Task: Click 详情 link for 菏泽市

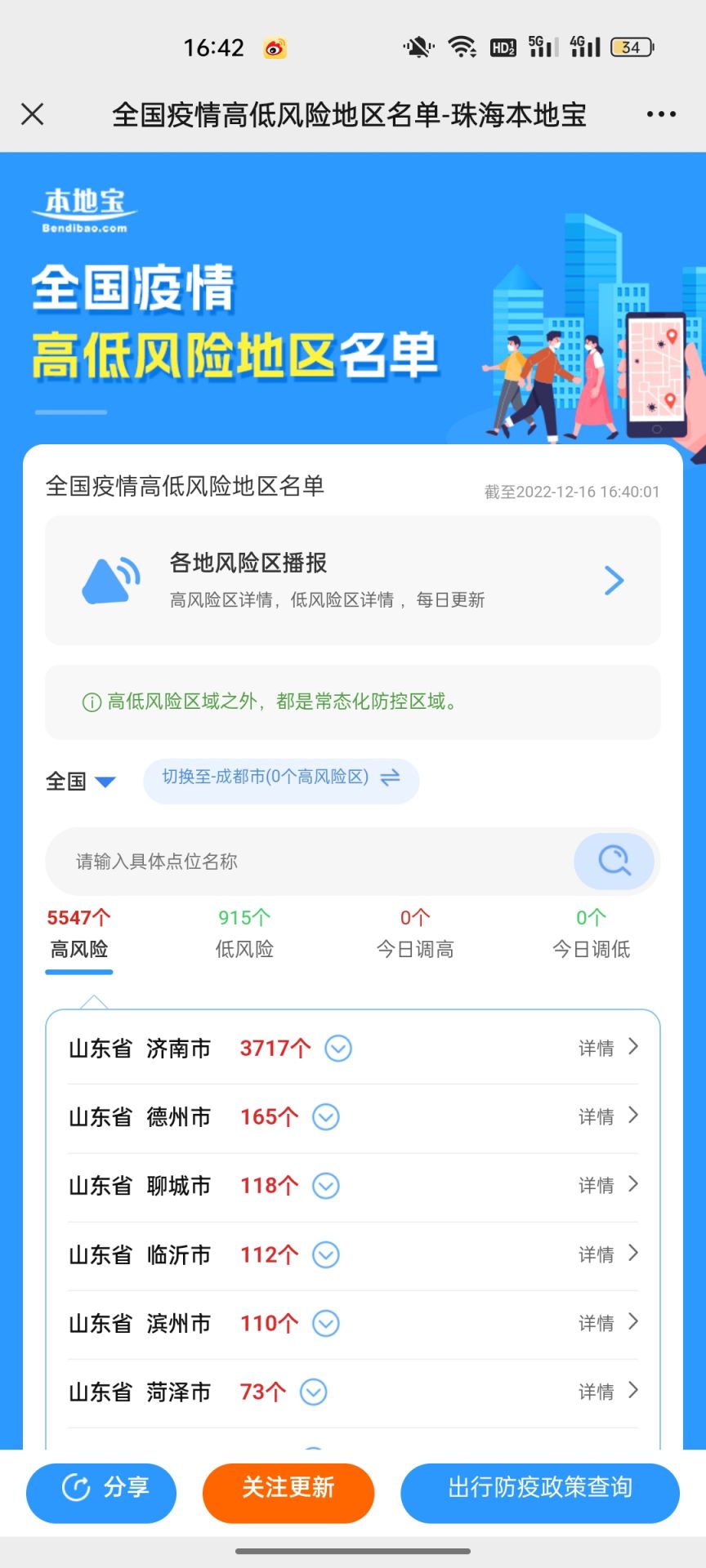Action: (x=596, y=1392)
